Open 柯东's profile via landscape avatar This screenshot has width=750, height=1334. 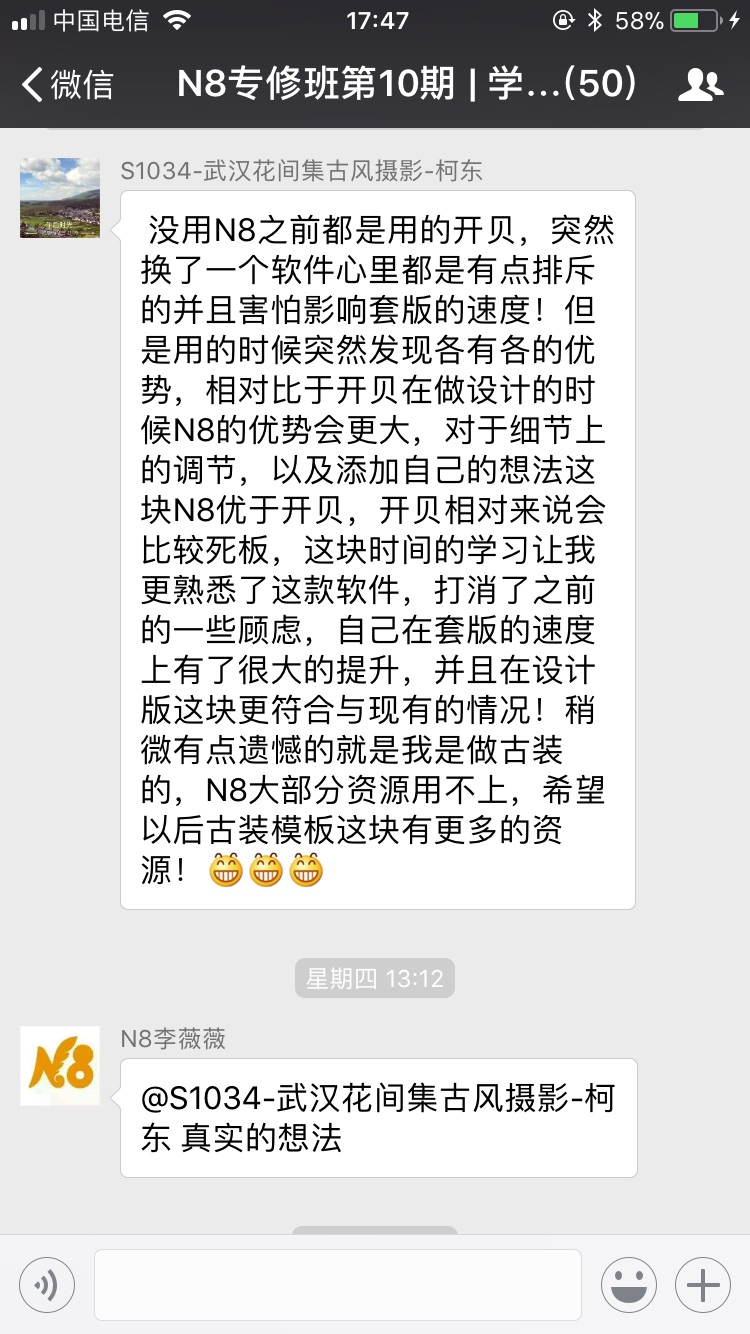point(60,197)
